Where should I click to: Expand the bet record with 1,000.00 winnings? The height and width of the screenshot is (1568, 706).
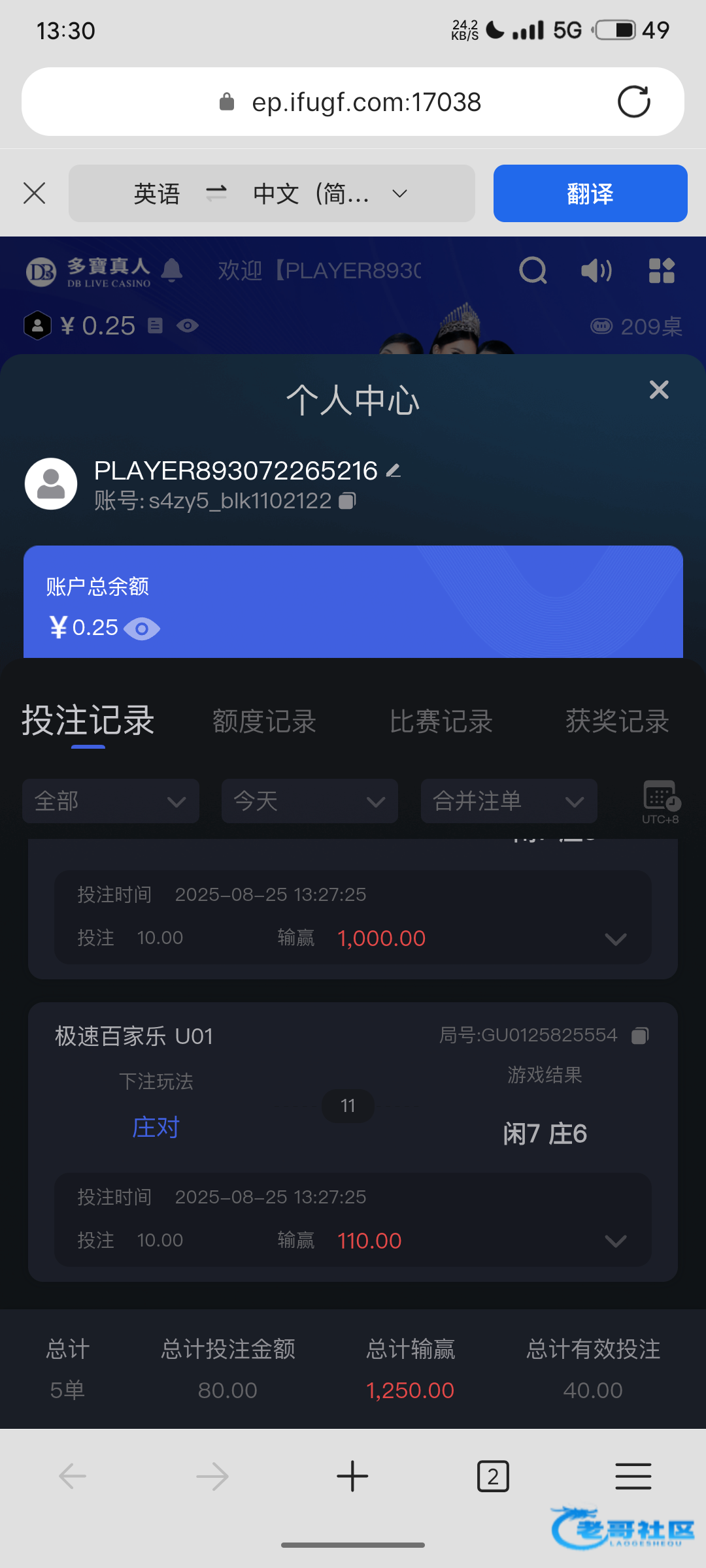point(615,939)
